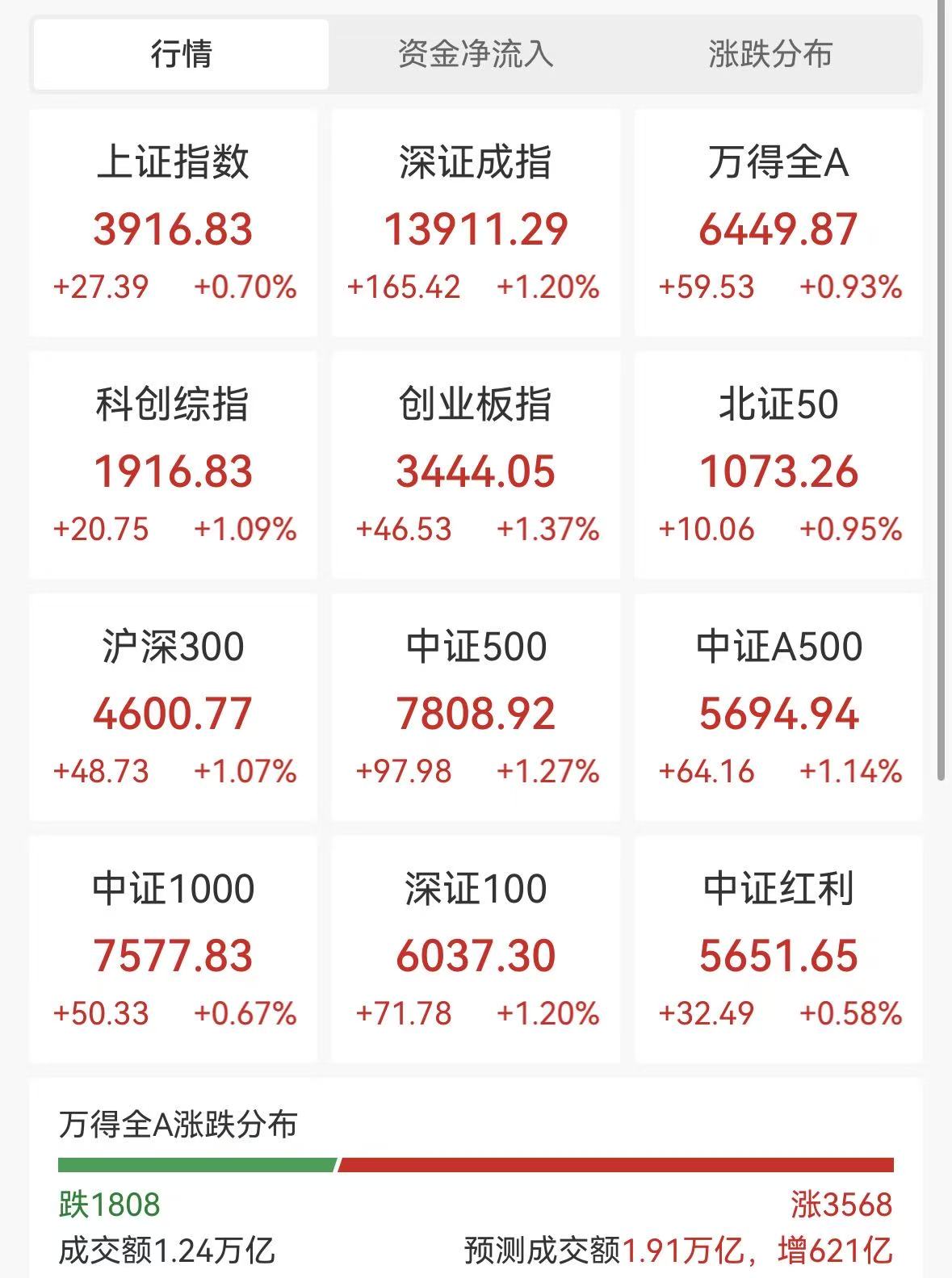The width and height of the screenshot is (952, 1278).
Task: Open the 中证红利 index card
Action: click(x=778, y=949)
